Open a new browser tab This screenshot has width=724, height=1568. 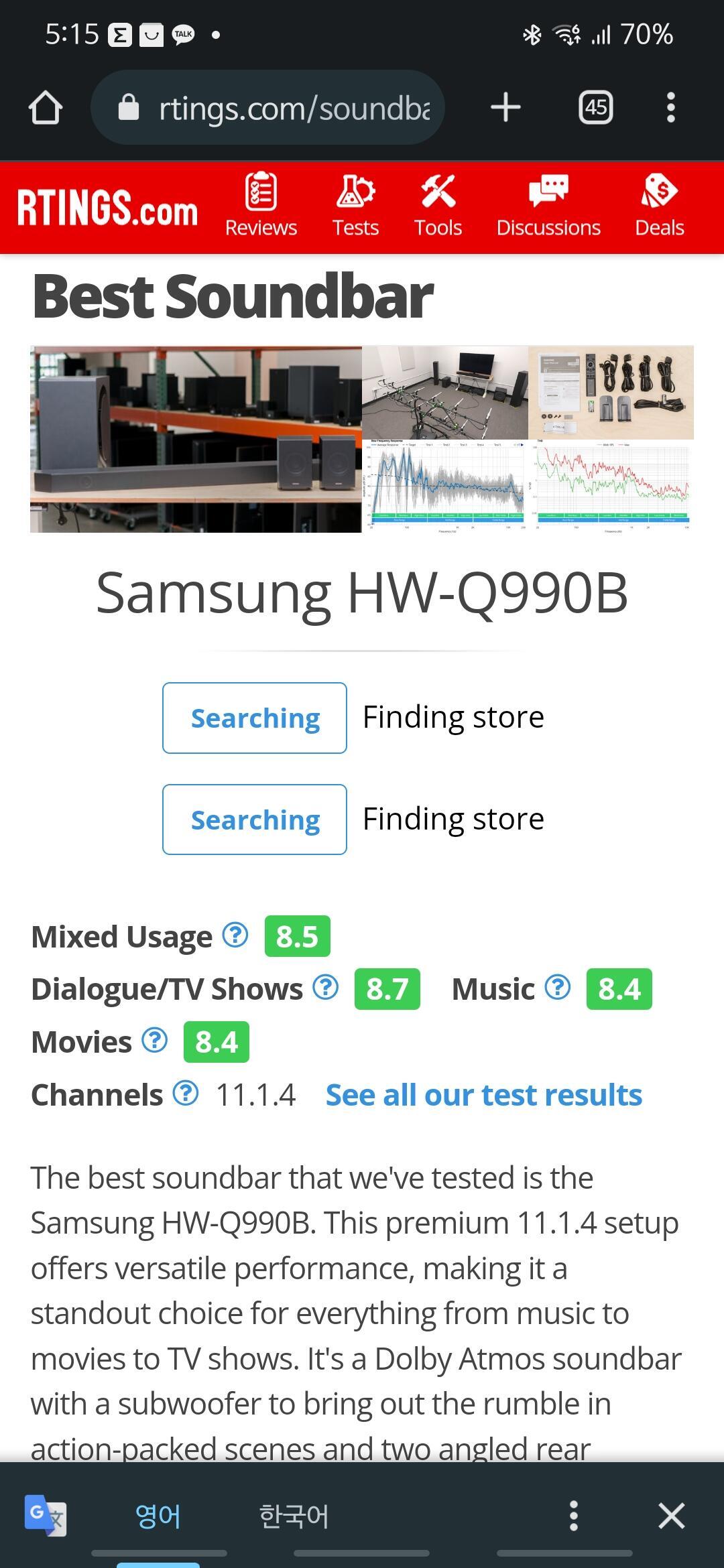coord(505,108)
